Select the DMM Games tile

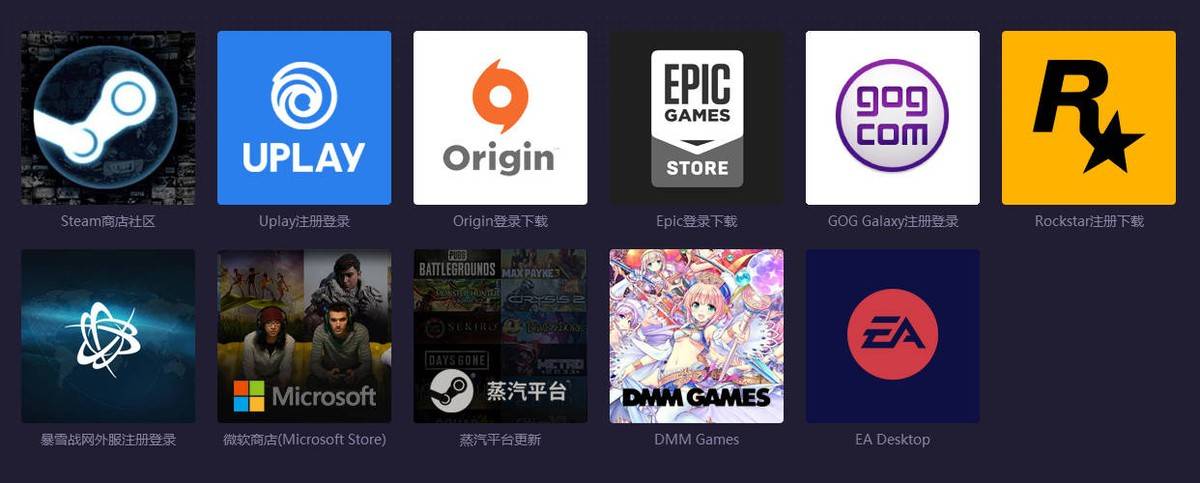coord(696,336)
